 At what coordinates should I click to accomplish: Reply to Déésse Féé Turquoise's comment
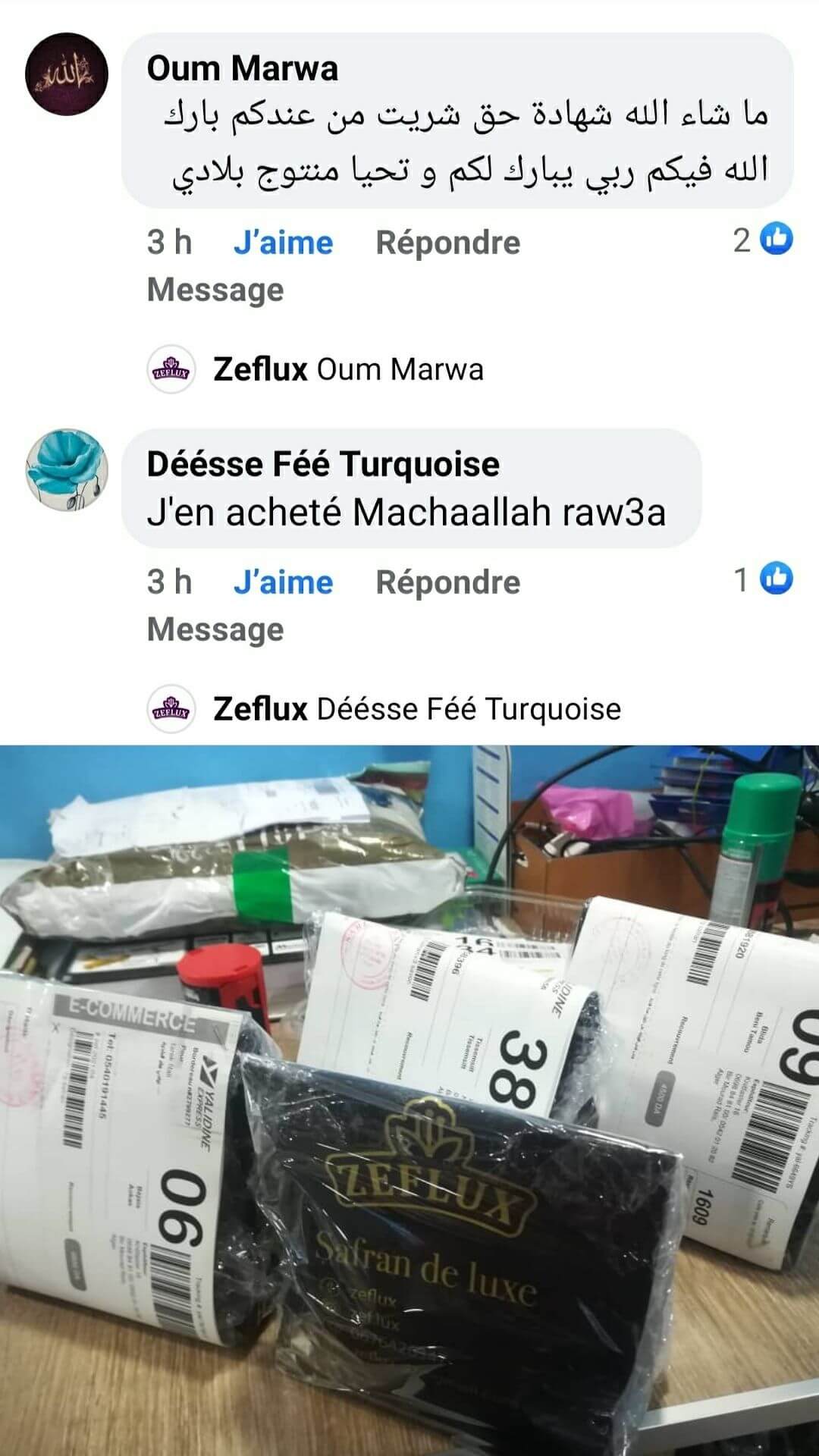(x=447, y=582)
